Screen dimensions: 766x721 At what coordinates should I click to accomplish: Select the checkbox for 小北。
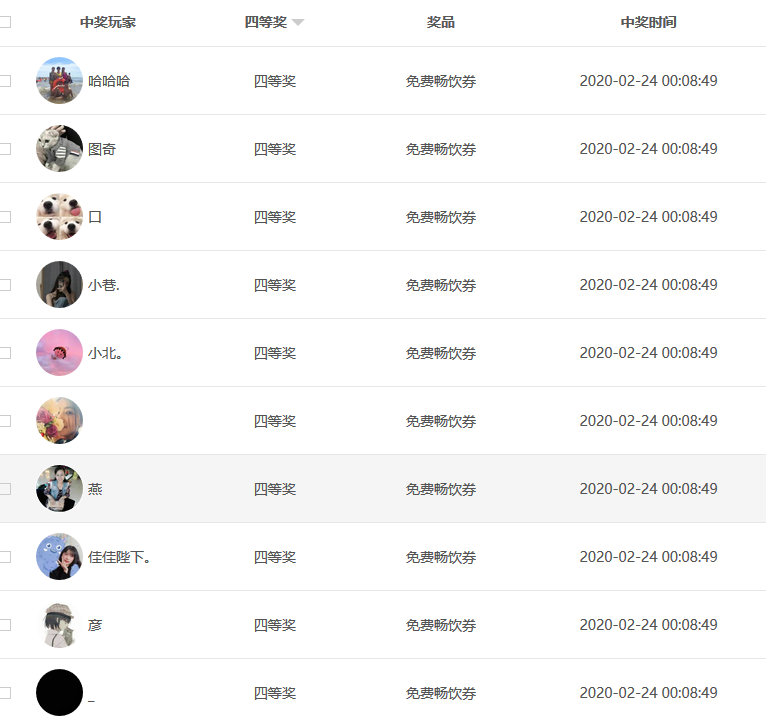(x=5, y=353)
